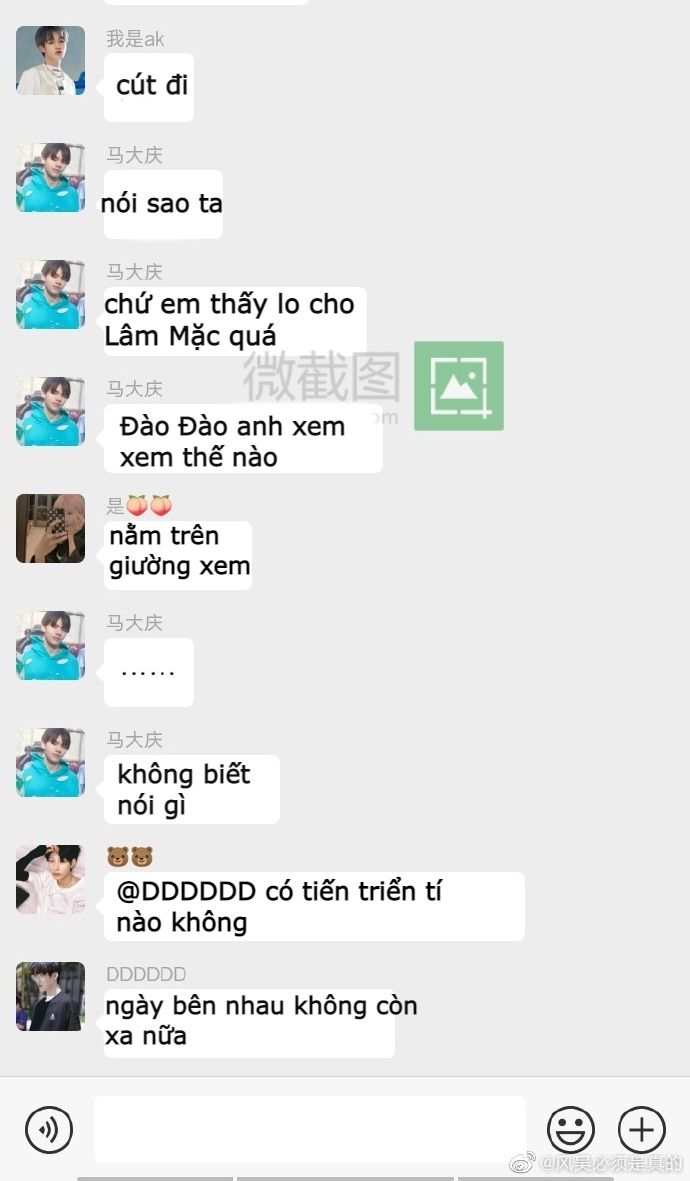Open the plus attachments menu

pos(642,1129)
